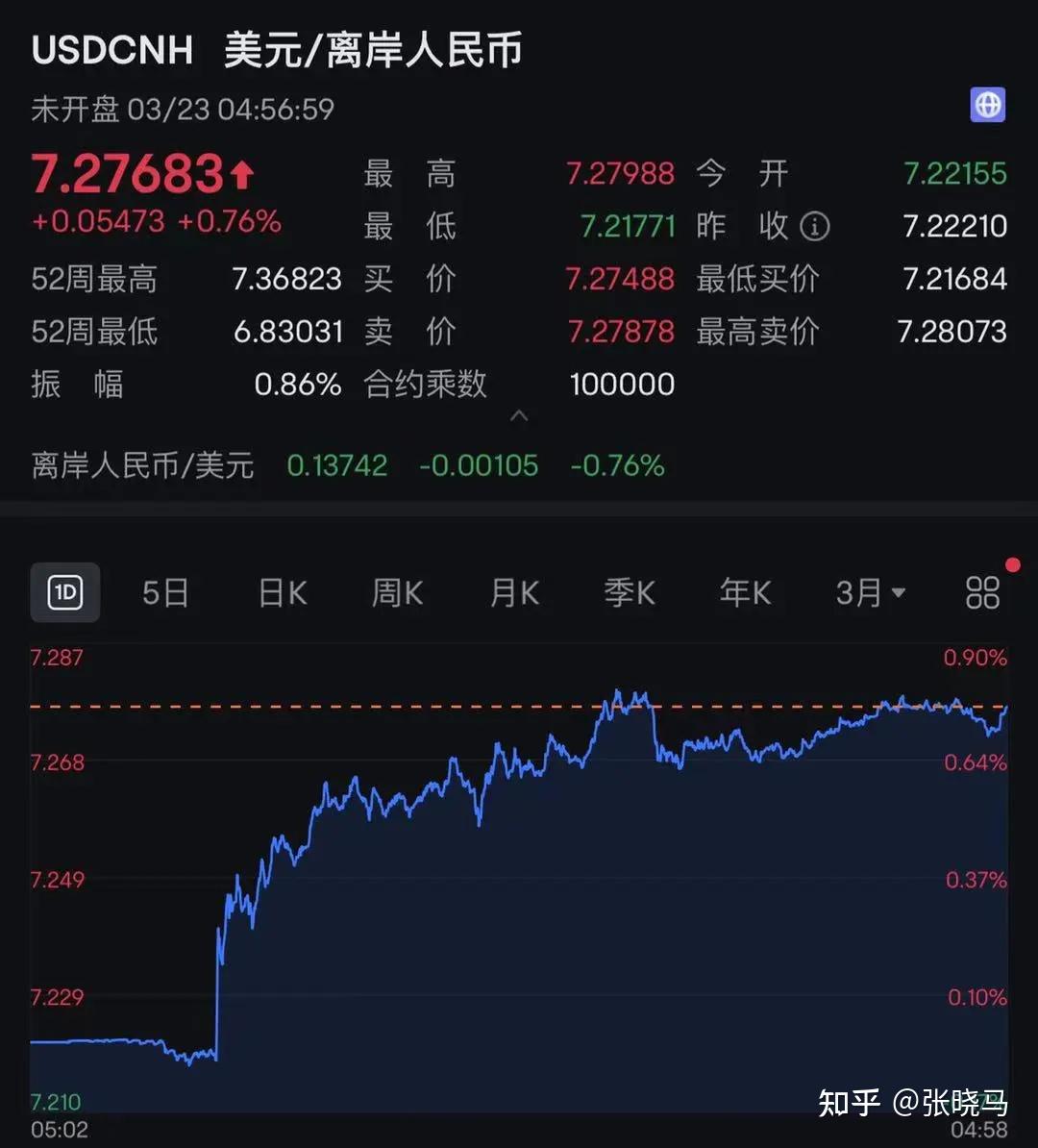1038x1148 pixels.
Task: Open the 月K monthly chart tab
Action: point(512,593)
